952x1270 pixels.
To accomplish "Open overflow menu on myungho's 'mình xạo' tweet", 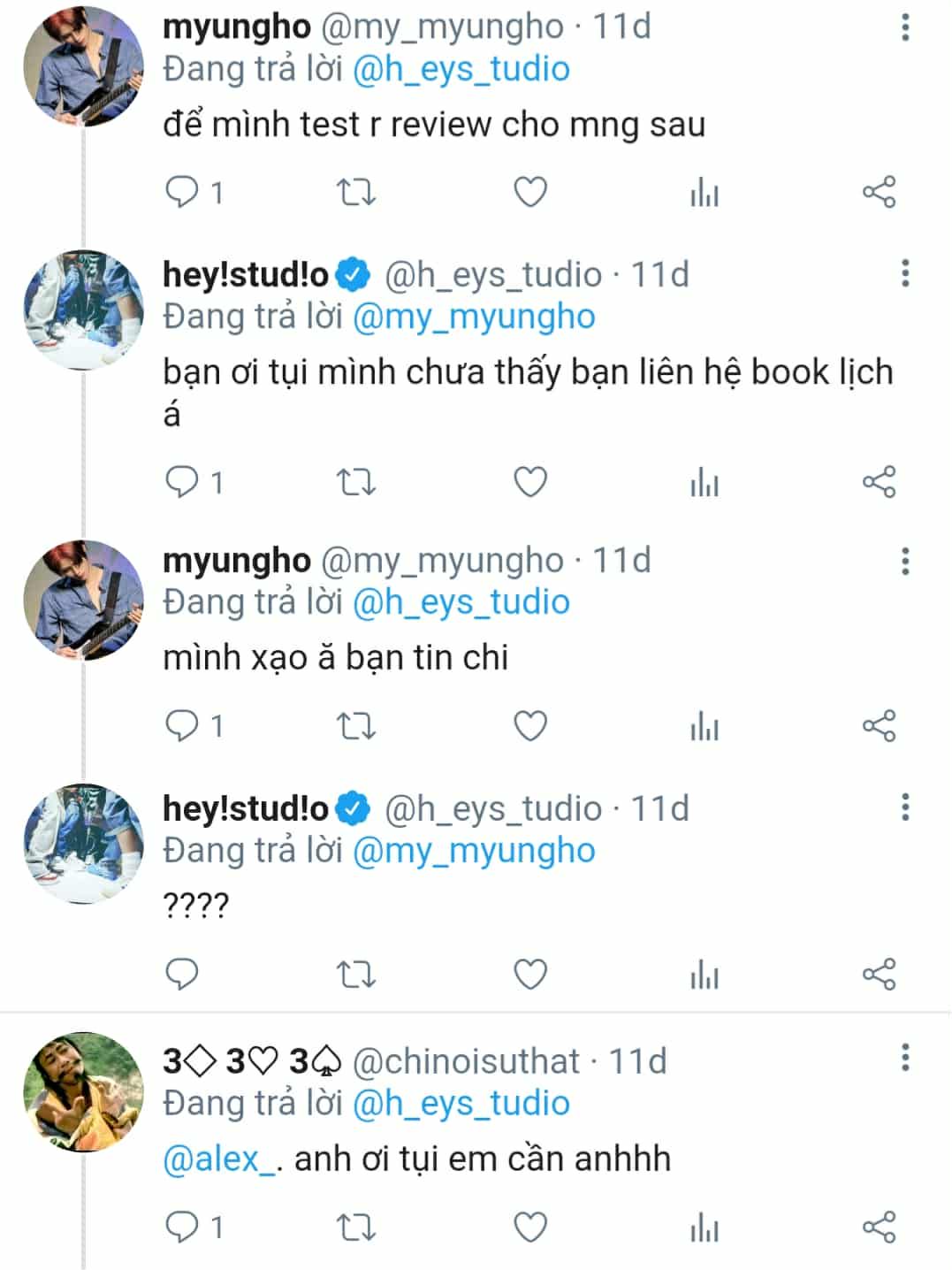I will pos(905,561).
